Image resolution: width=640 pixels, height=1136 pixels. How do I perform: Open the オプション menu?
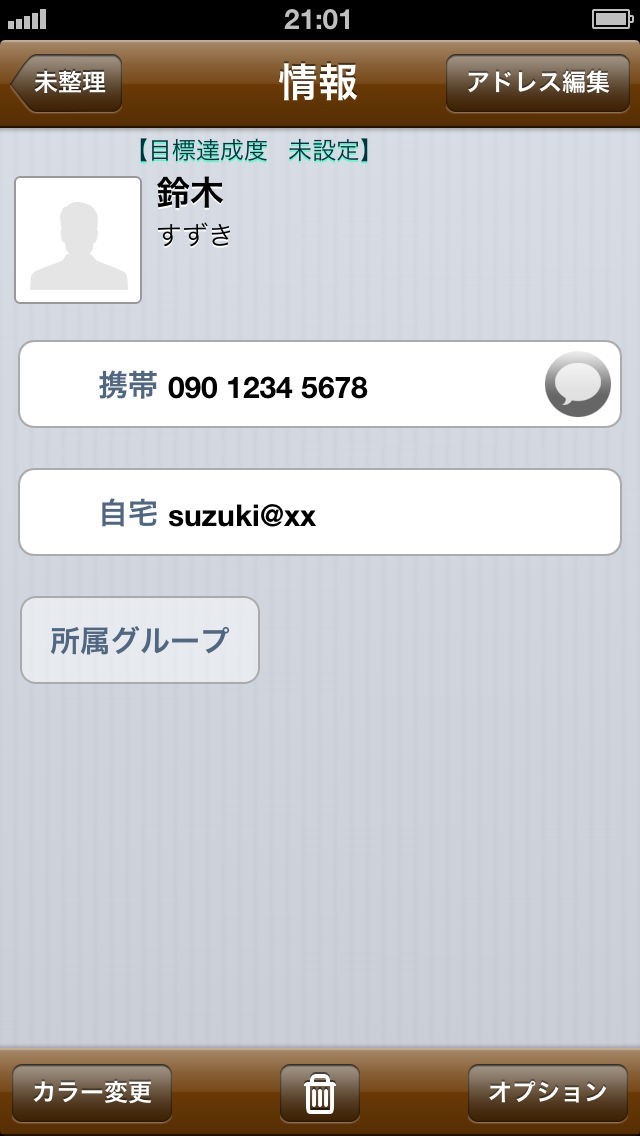click(x=547, y=1093)
